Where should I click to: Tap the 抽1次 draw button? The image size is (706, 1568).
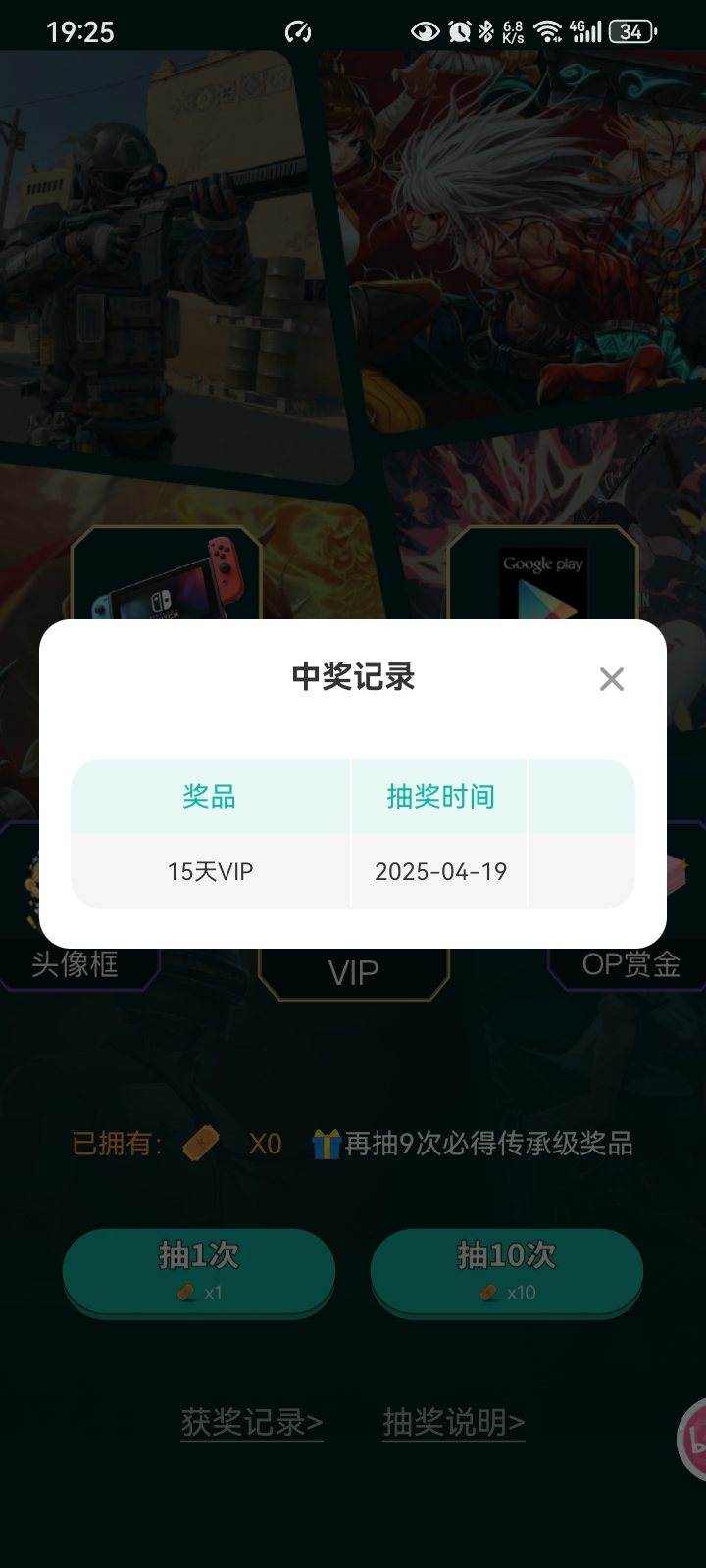[199, 1270]
